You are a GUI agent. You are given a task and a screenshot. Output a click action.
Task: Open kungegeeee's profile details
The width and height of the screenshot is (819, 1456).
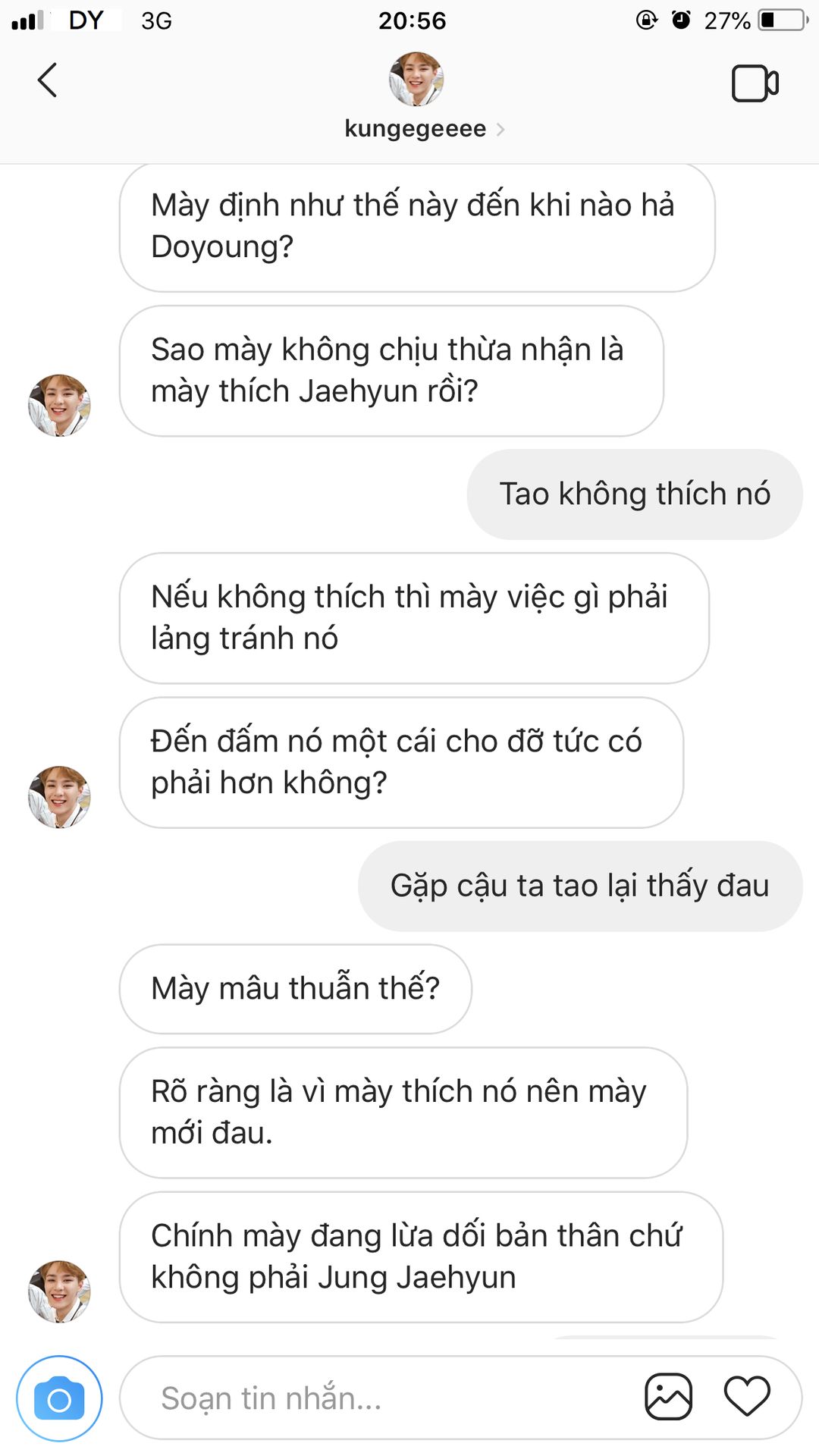coord(416,128)
